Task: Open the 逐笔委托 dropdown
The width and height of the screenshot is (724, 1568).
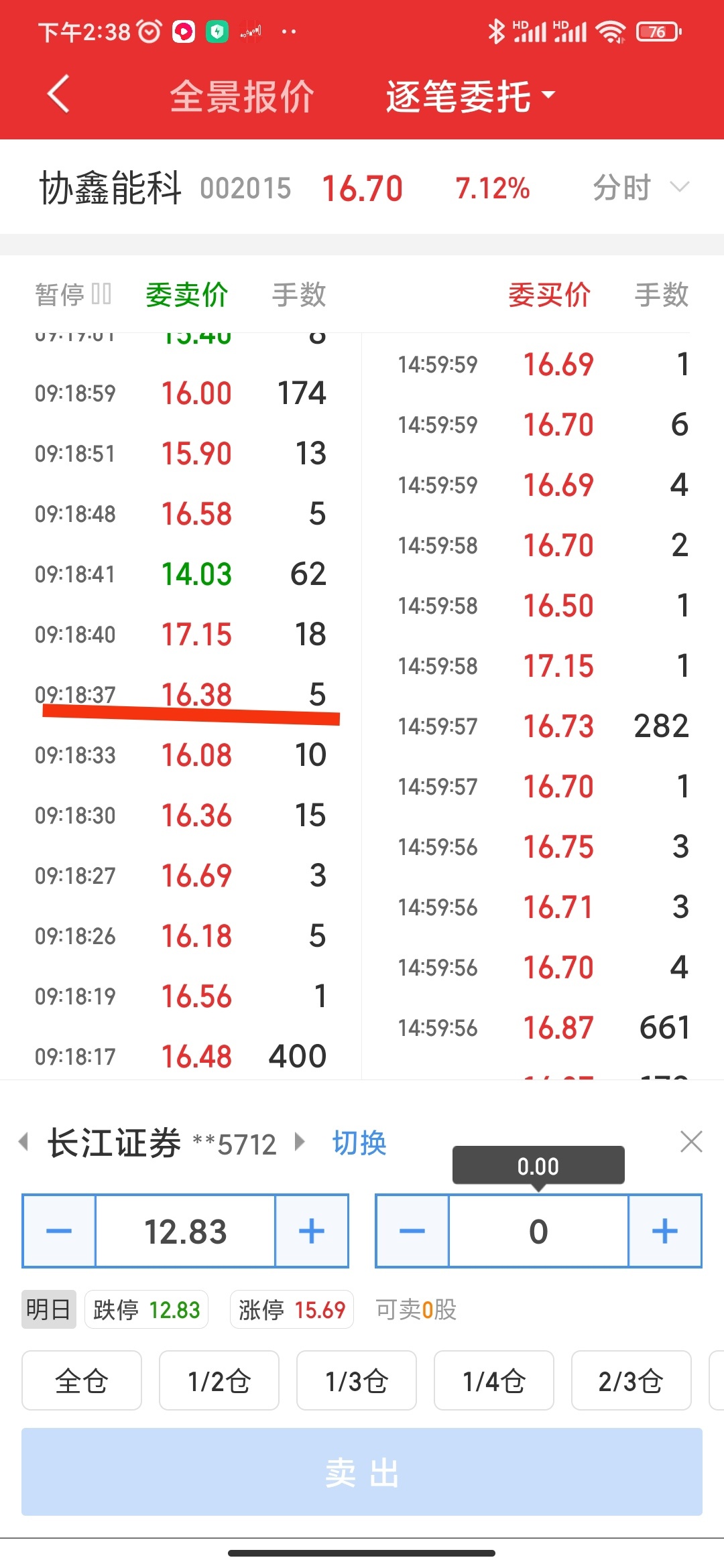Action: 471,96
